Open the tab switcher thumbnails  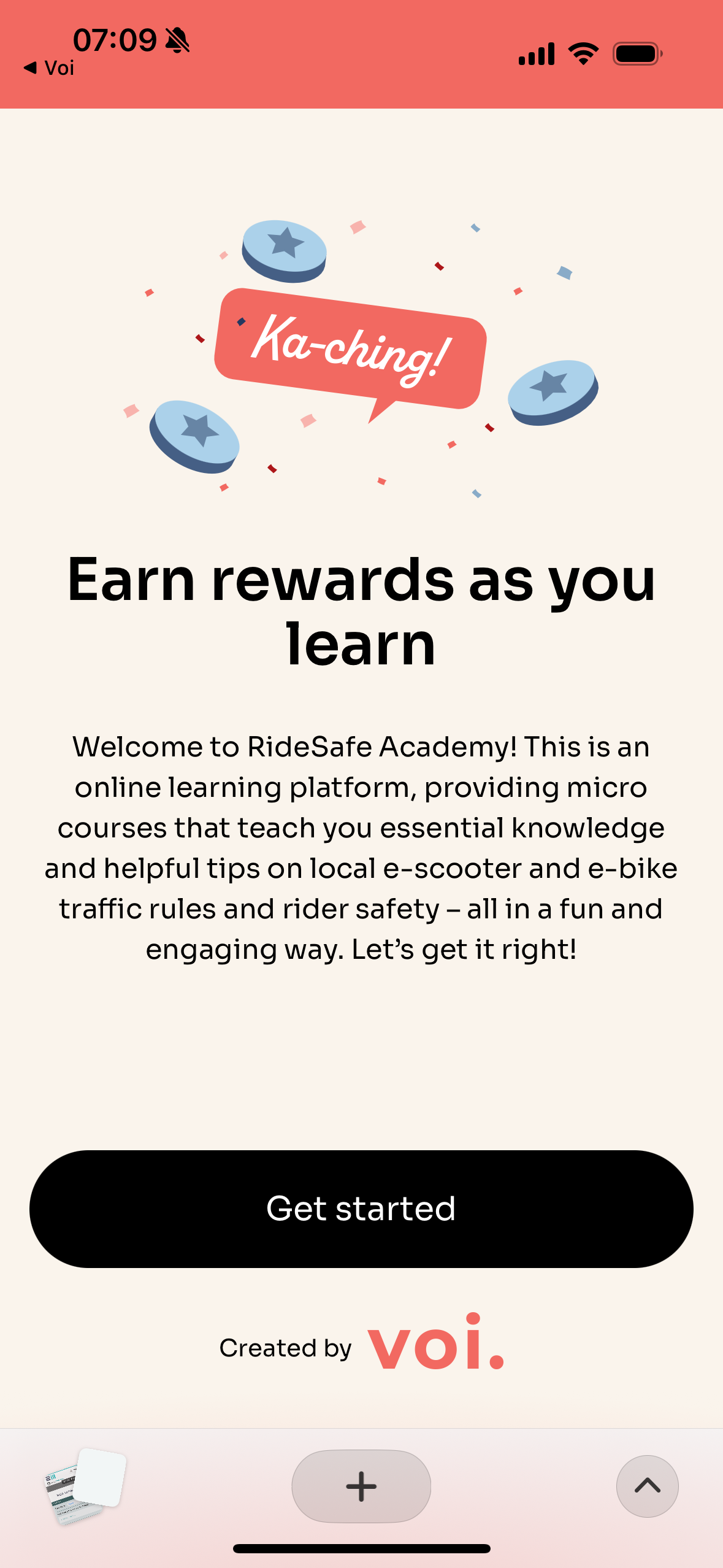click(85, 1486)
